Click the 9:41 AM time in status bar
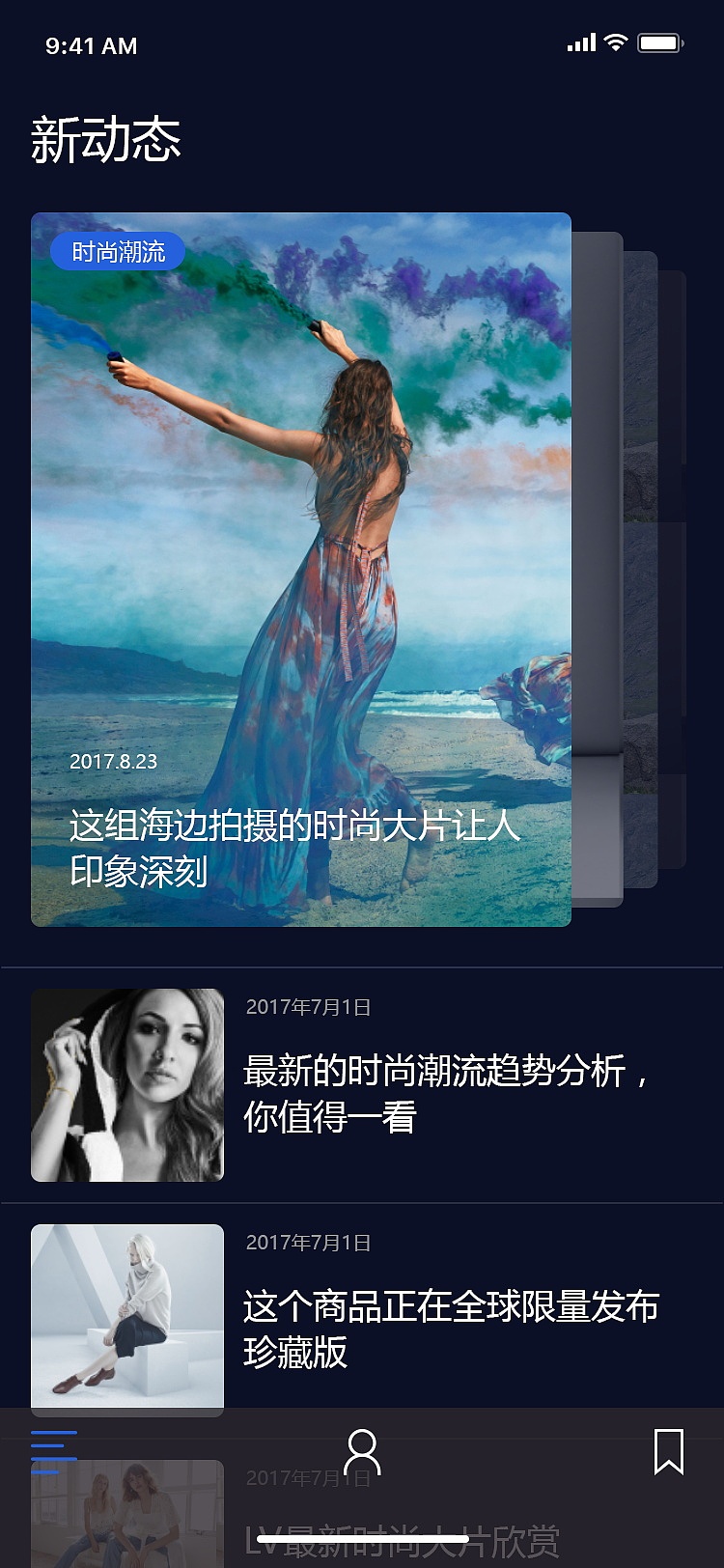The image size is (724, 1568). tap(92, 44)
